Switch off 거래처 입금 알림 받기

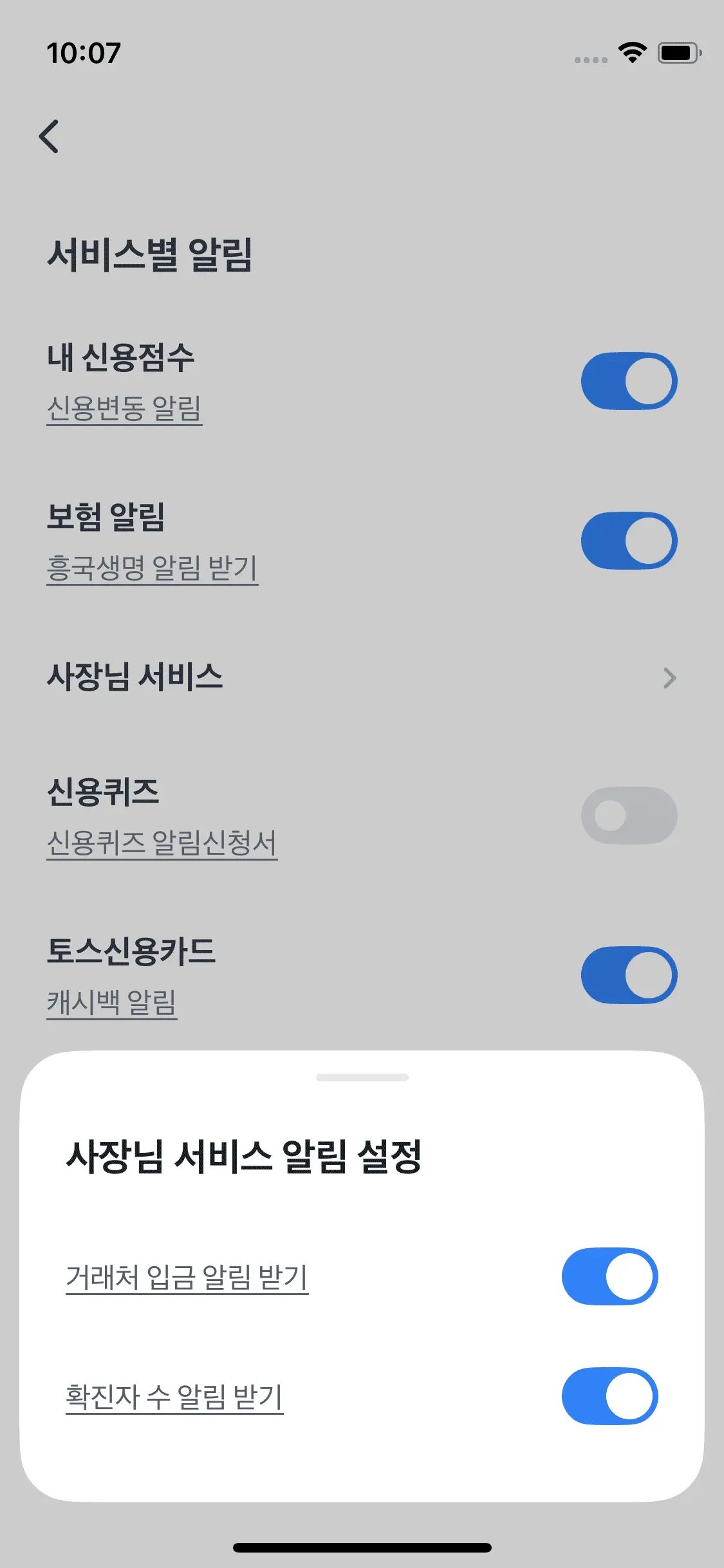point(609,1276)
